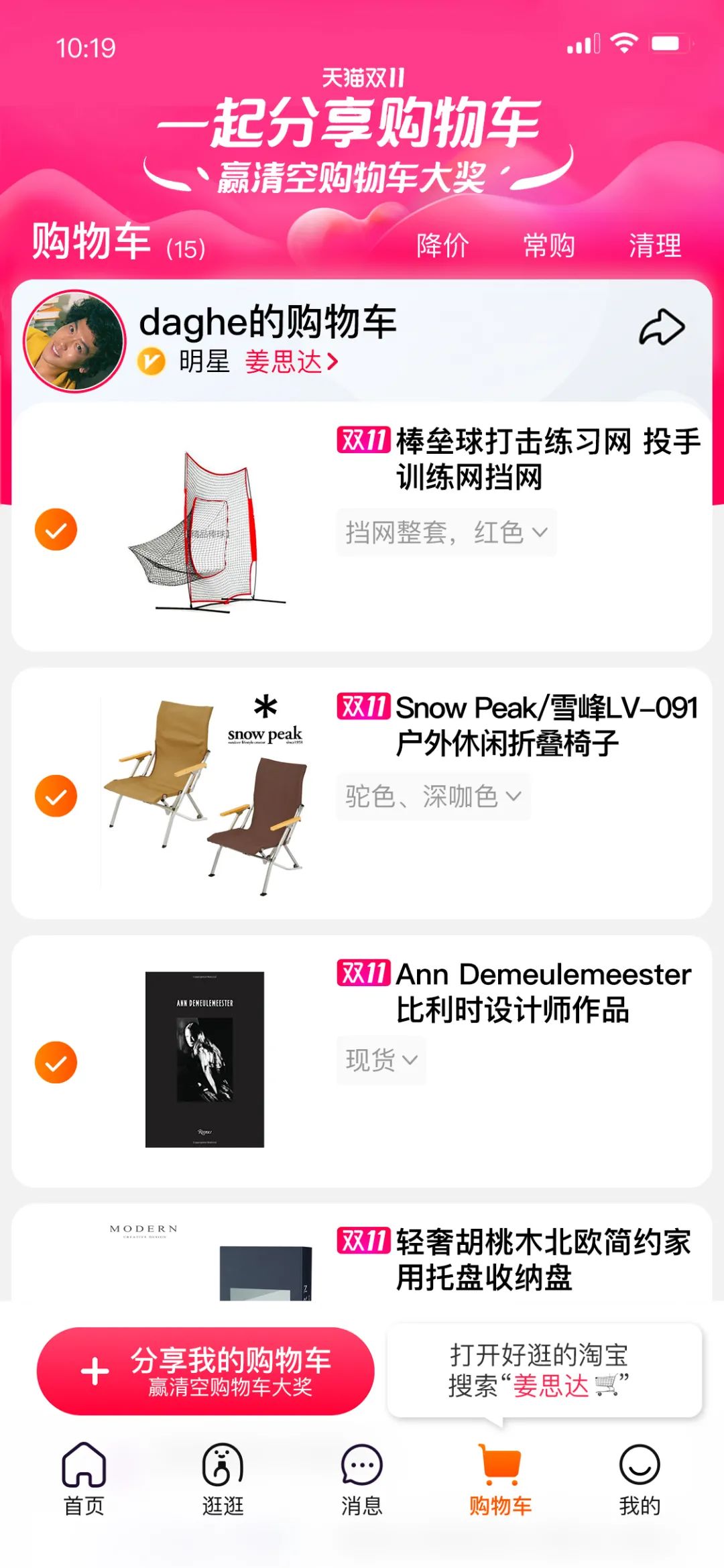Expand the 挡网整套，红色 SKU dropdown
Screen dimensions: 724x1568
pos(444,533)
